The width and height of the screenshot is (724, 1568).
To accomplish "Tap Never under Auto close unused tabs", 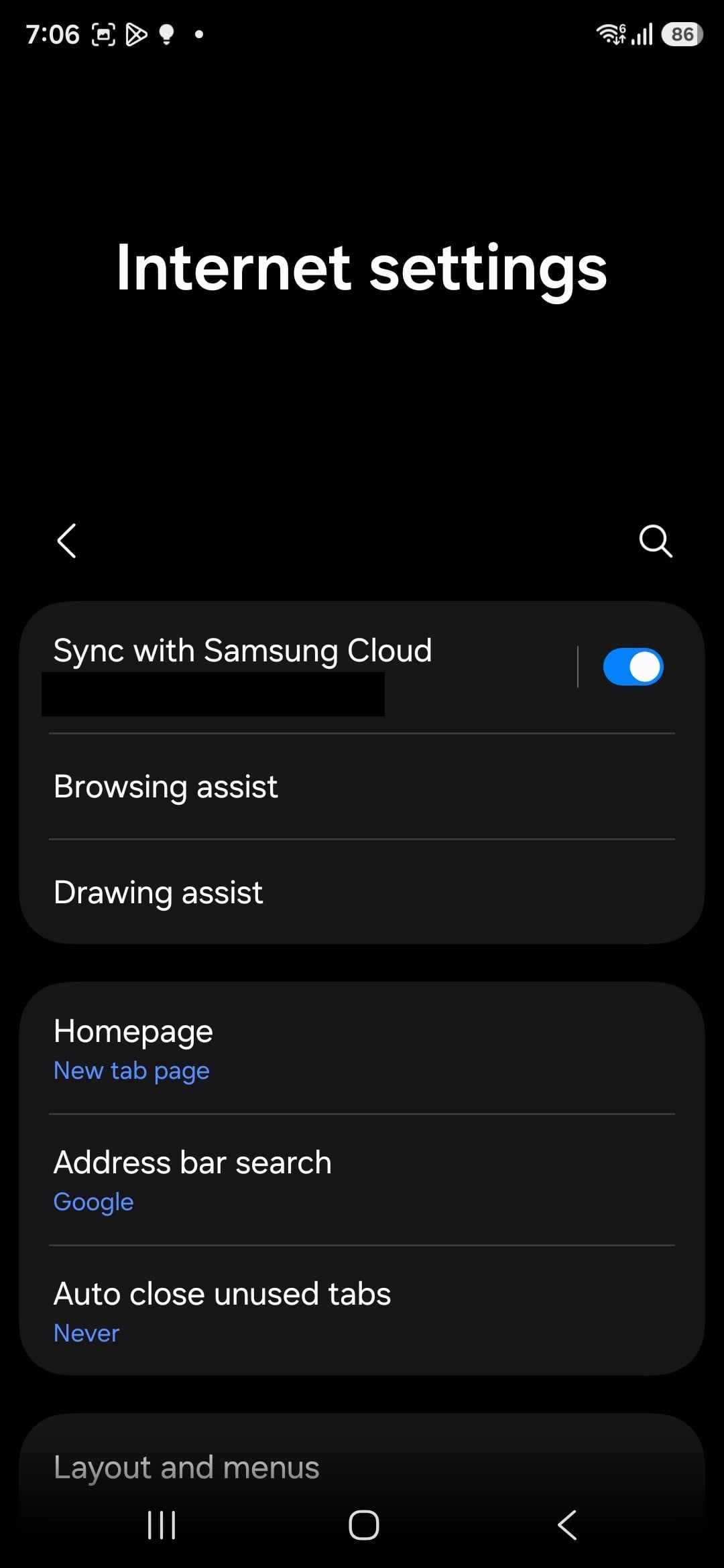I will (x=86, y=1333).
